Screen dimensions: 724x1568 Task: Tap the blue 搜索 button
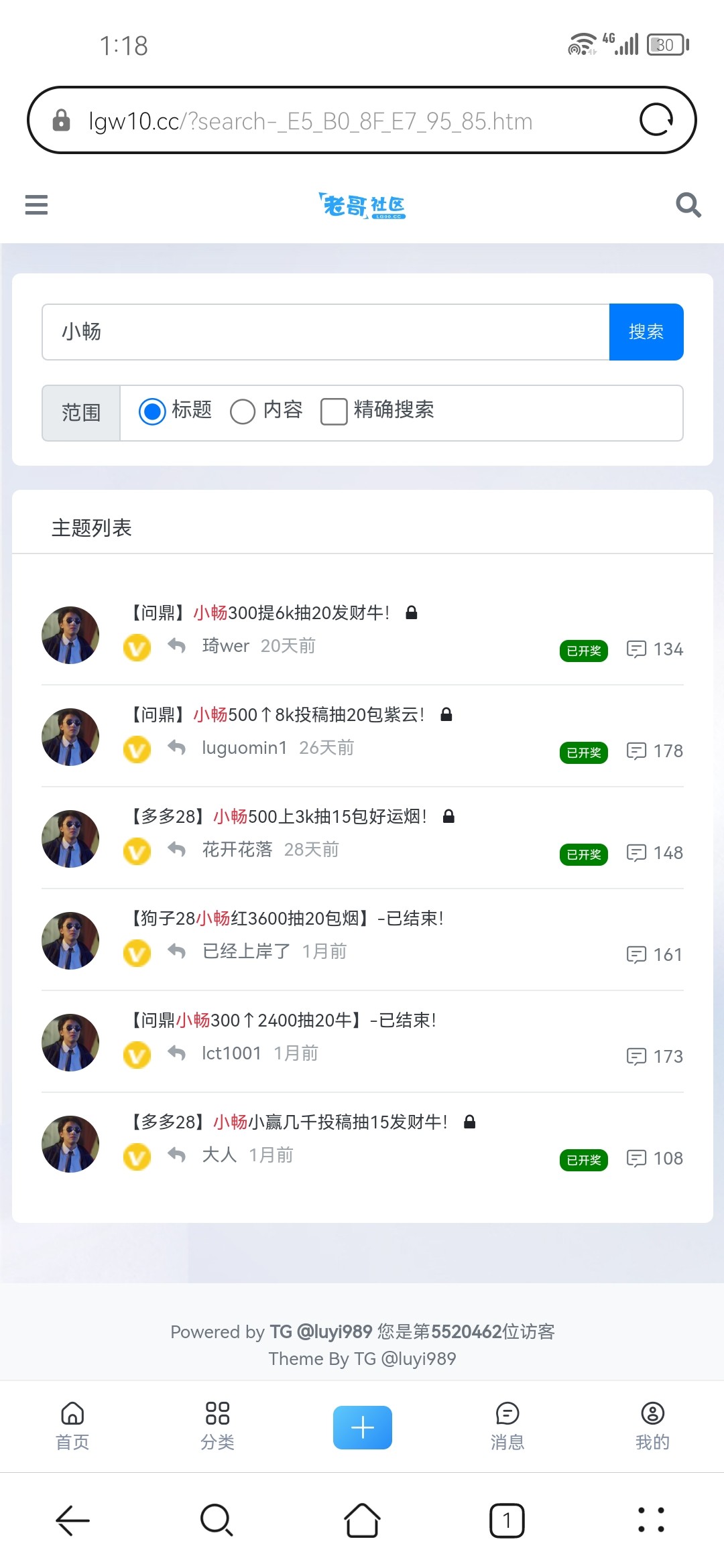tap(646, 332)
